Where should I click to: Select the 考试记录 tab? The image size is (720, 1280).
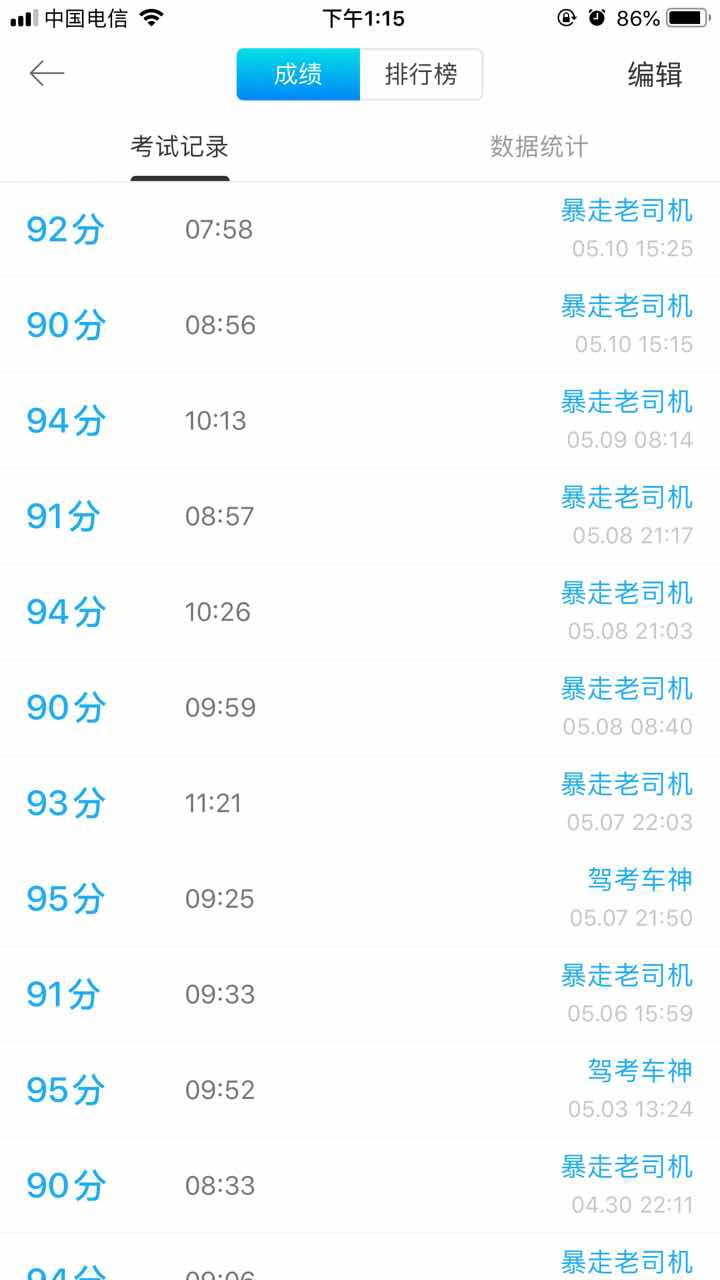point(180,147)
